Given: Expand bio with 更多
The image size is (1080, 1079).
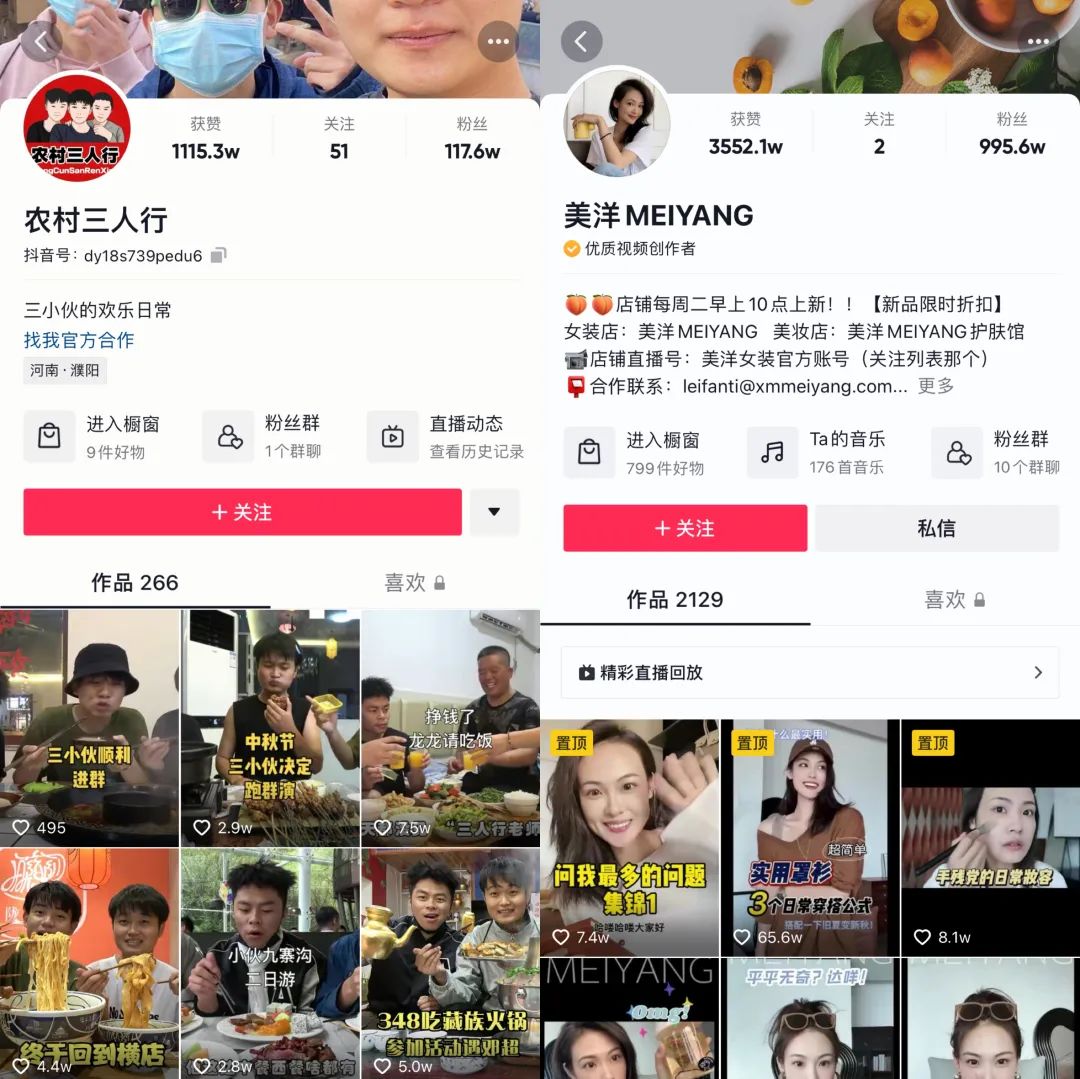Looking at the screenshot, I should pyautogui.click(x=936, y=385).
